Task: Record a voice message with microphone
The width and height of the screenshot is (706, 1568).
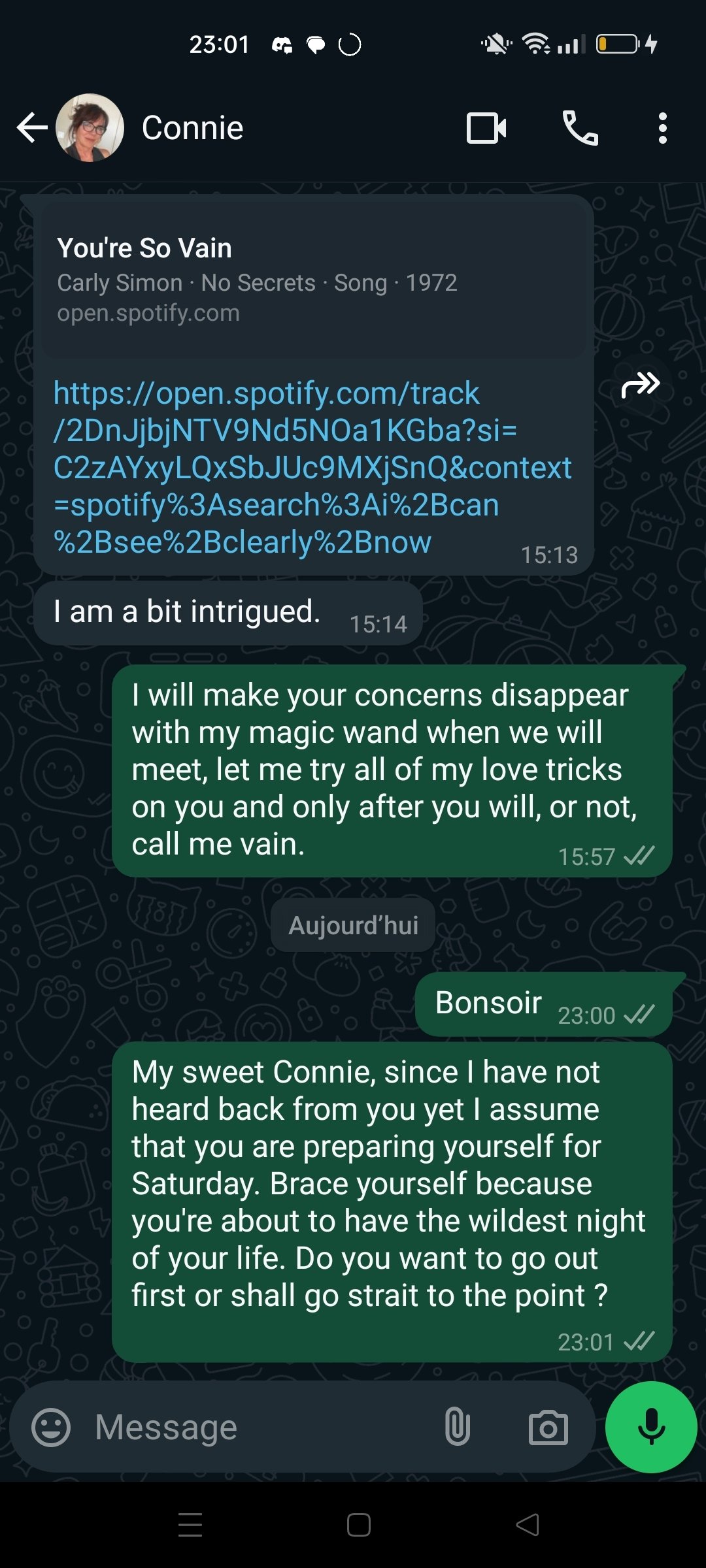Action: click(651, 1428)
